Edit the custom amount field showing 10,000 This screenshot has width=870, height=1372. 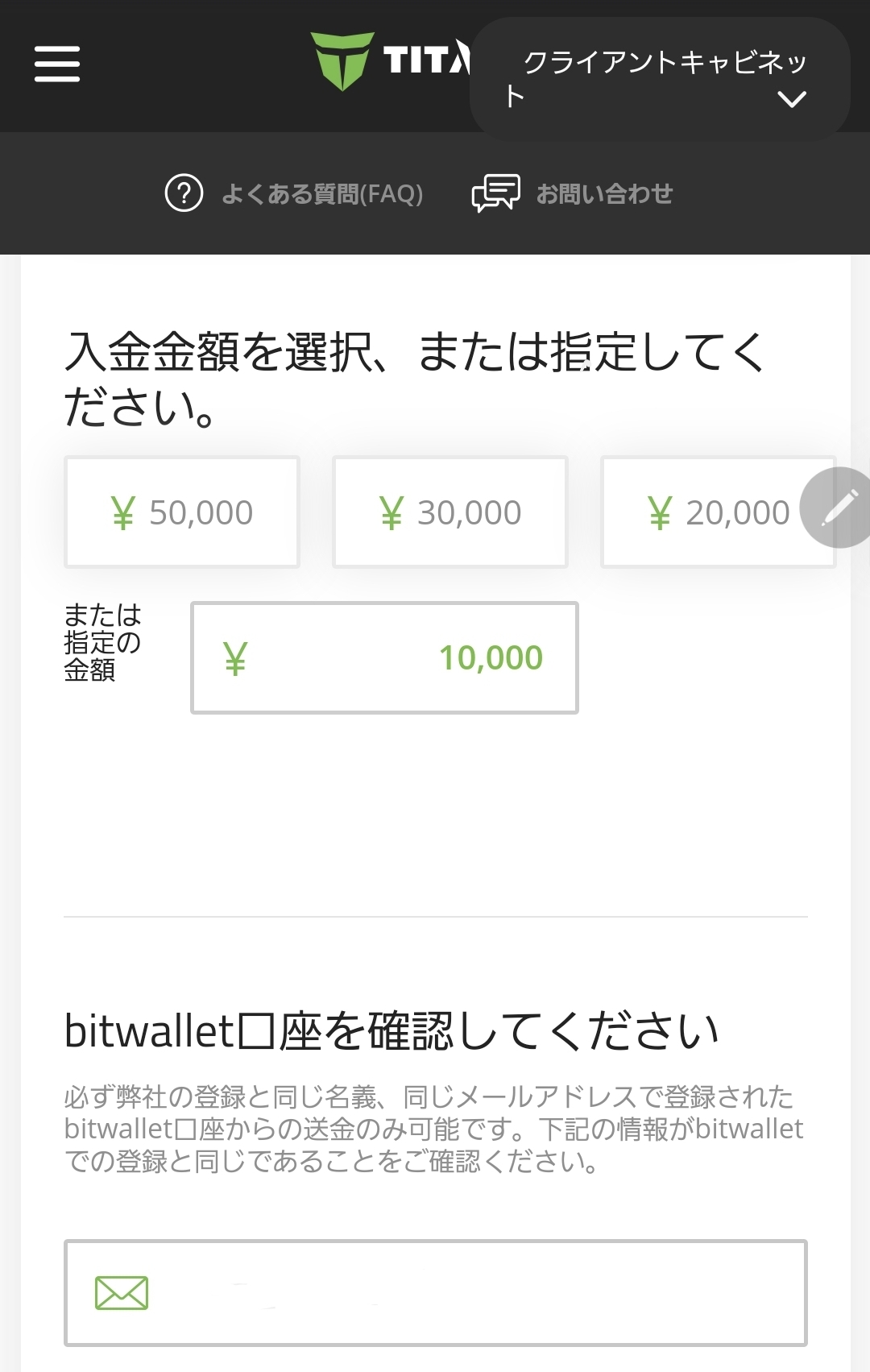[x=384, y=657]
